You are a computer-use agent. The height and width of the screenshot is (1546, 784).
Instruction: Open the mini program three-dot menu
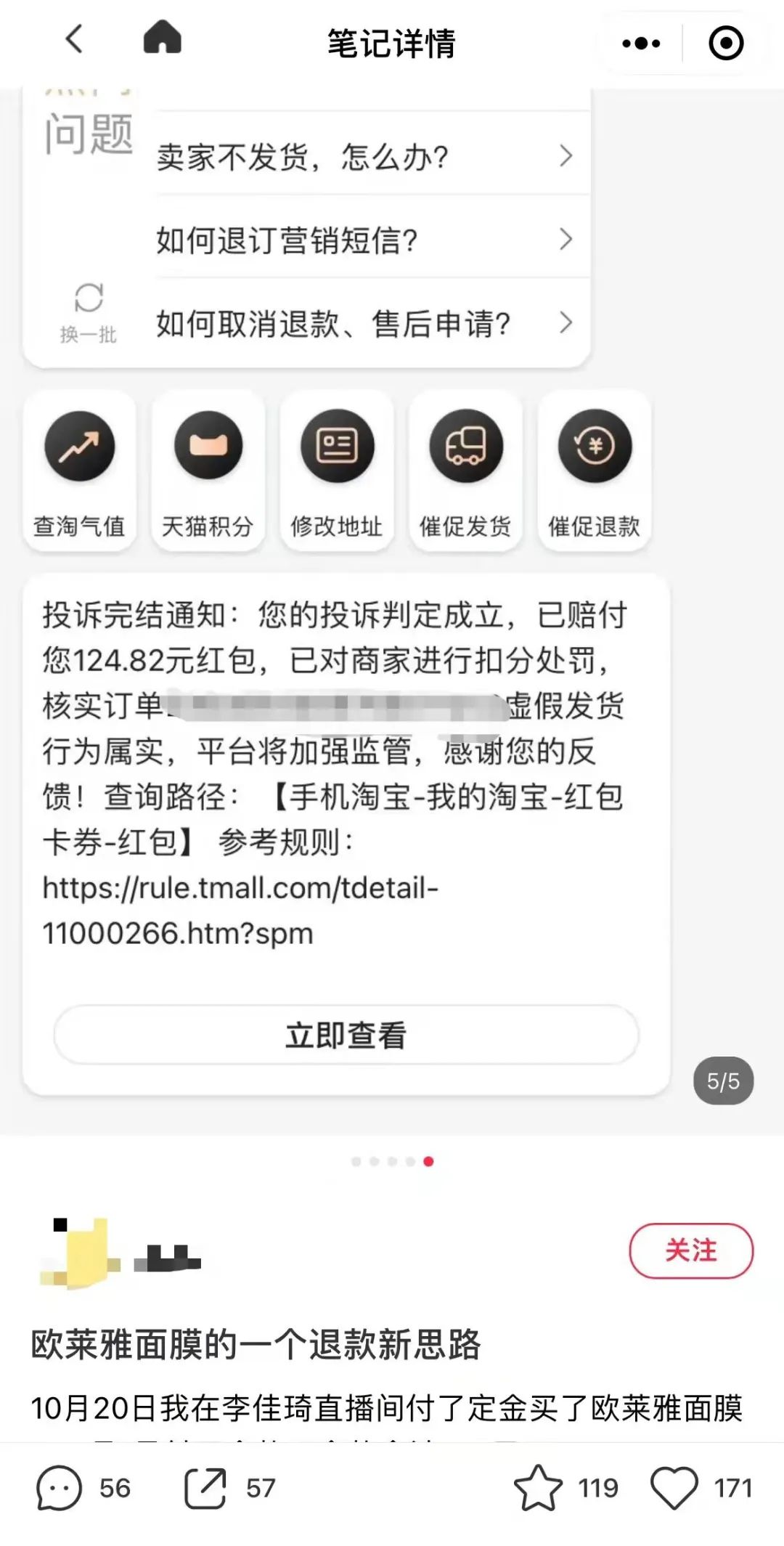[641, 44]
